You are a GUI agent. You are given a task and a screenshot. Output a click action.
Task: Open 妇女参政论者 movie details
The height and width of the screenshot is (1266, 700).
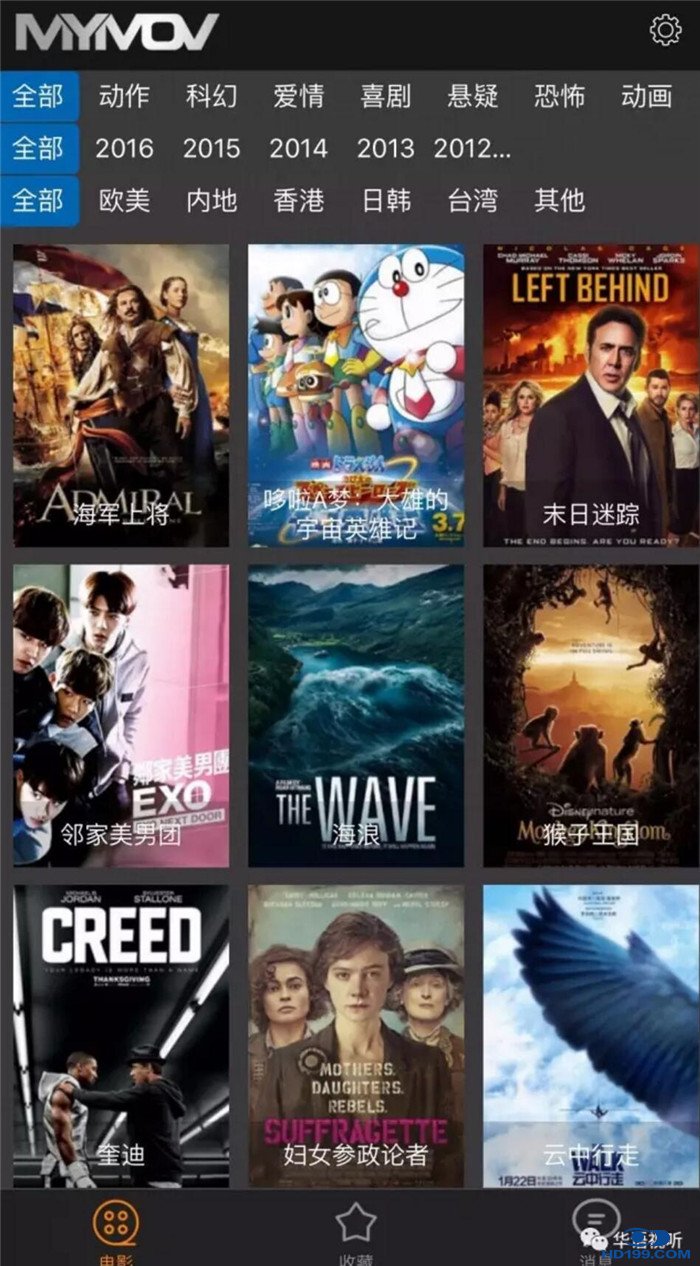pyautogui.click(x=356, y=1035)
